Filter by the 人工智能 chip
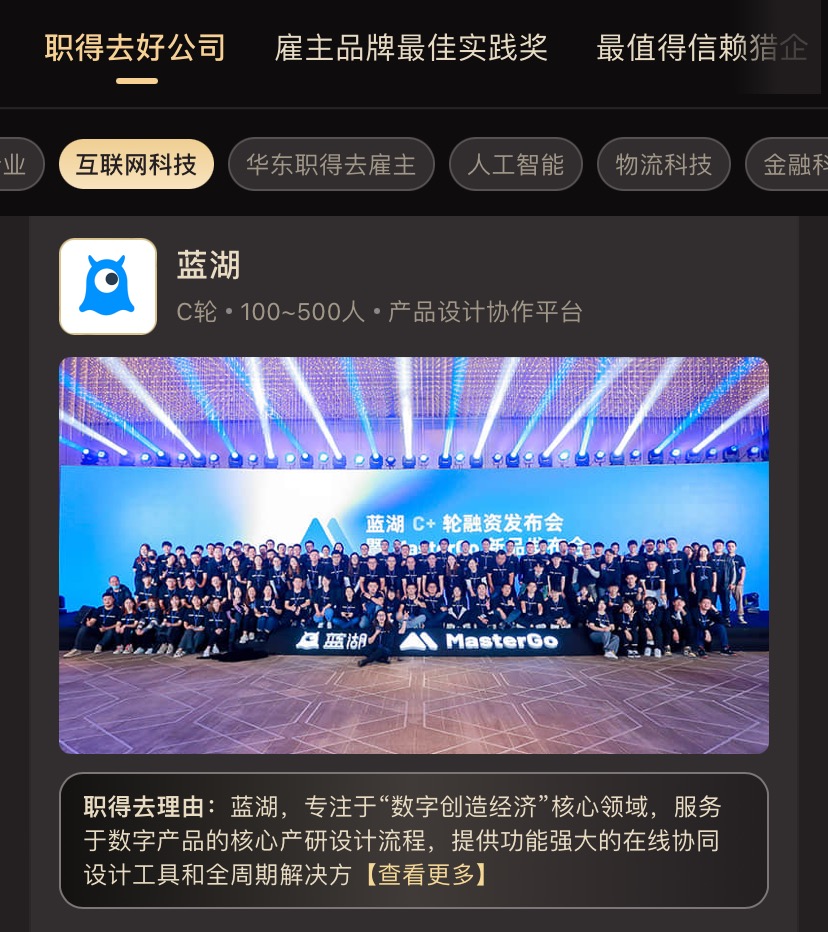The image size is (828, 932). 515,164
